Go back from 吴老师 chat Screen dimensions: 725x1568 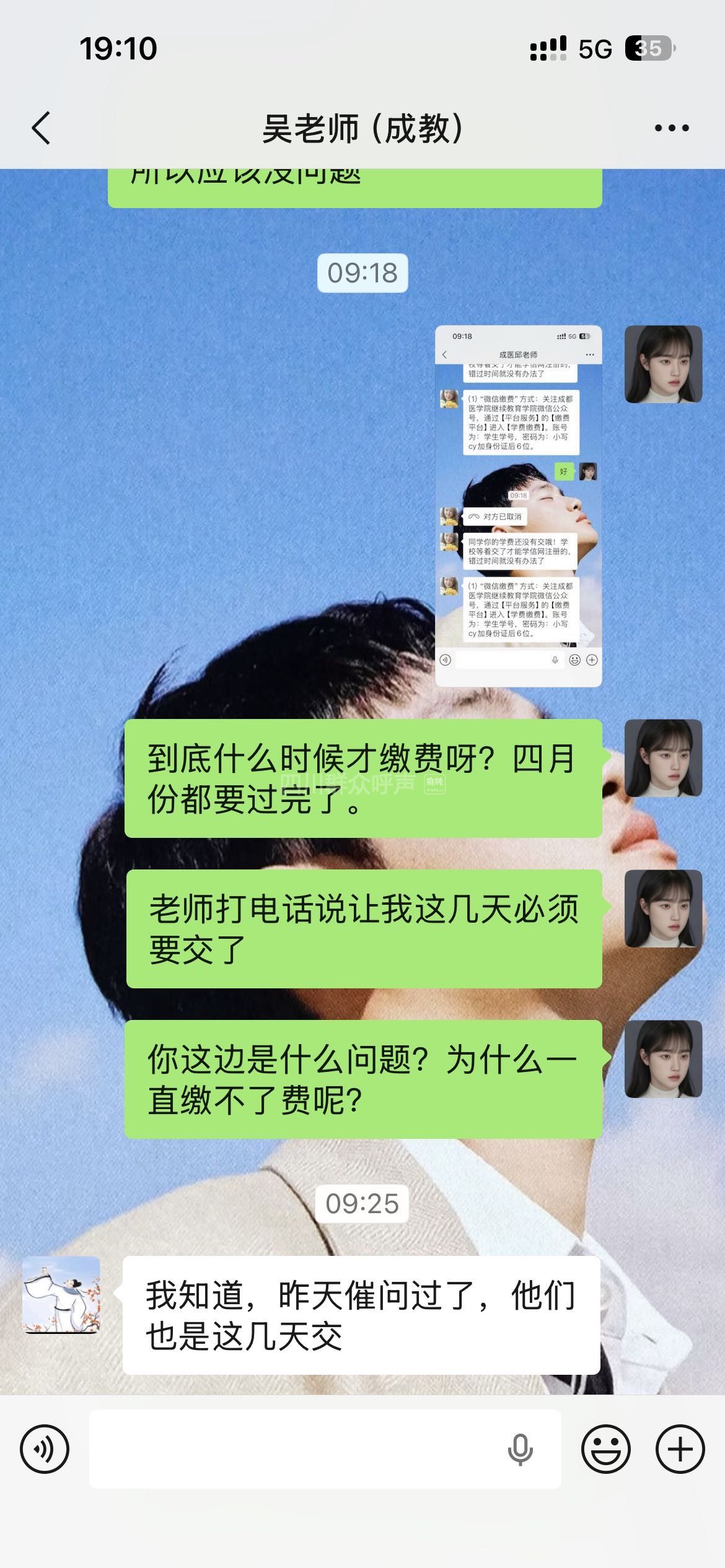(x=41, y=128)
